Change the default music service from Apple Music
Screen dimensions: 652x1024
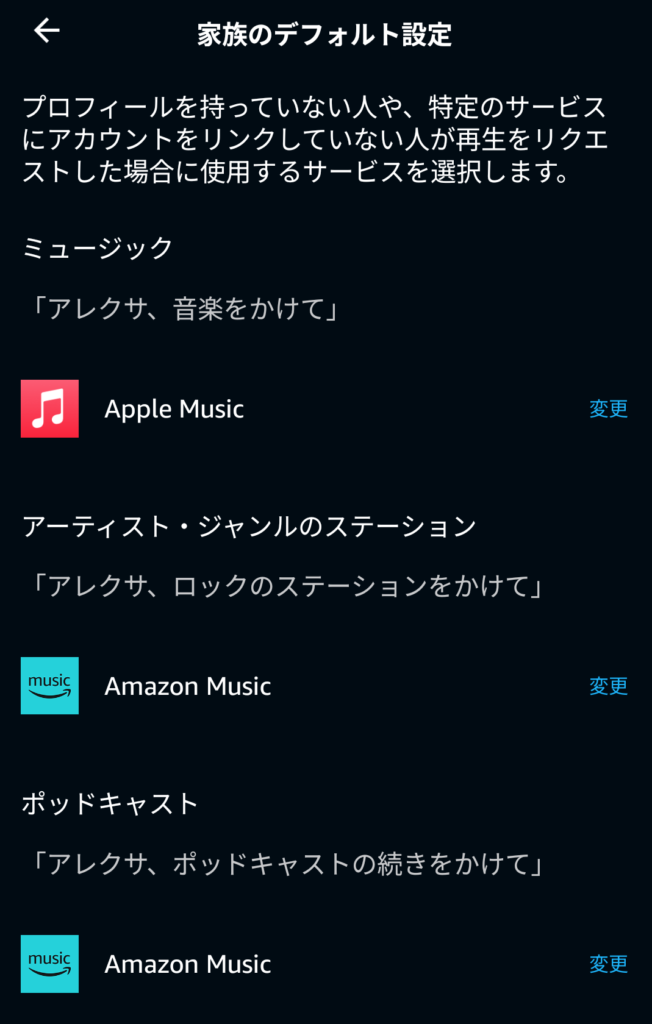608,409
